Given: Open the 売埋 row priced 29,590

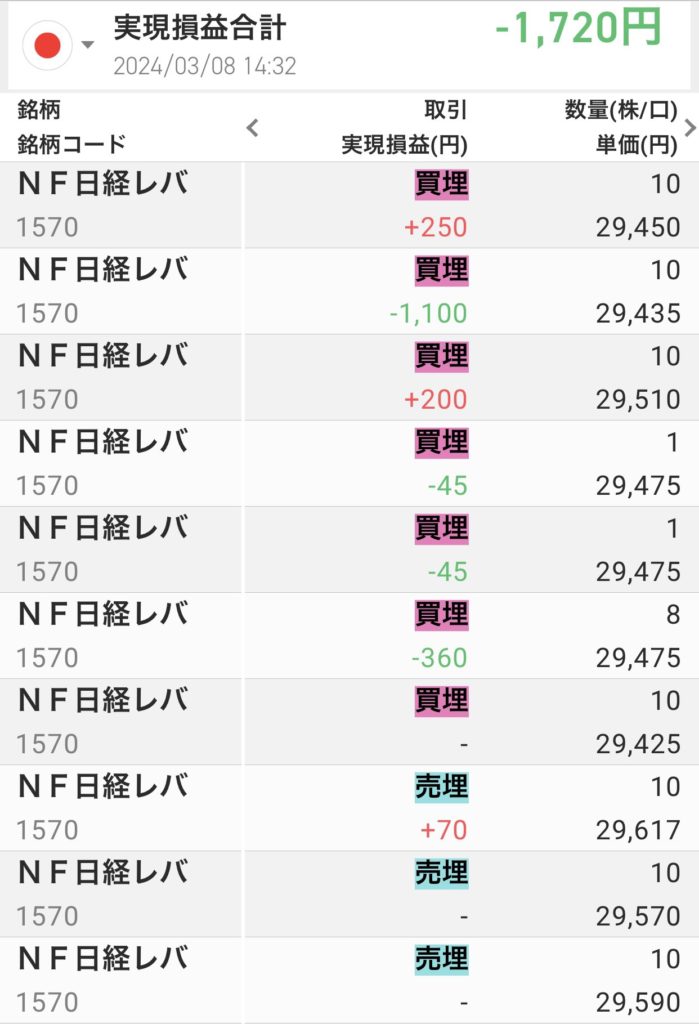Looking at the screenshot, I should 349,979.
